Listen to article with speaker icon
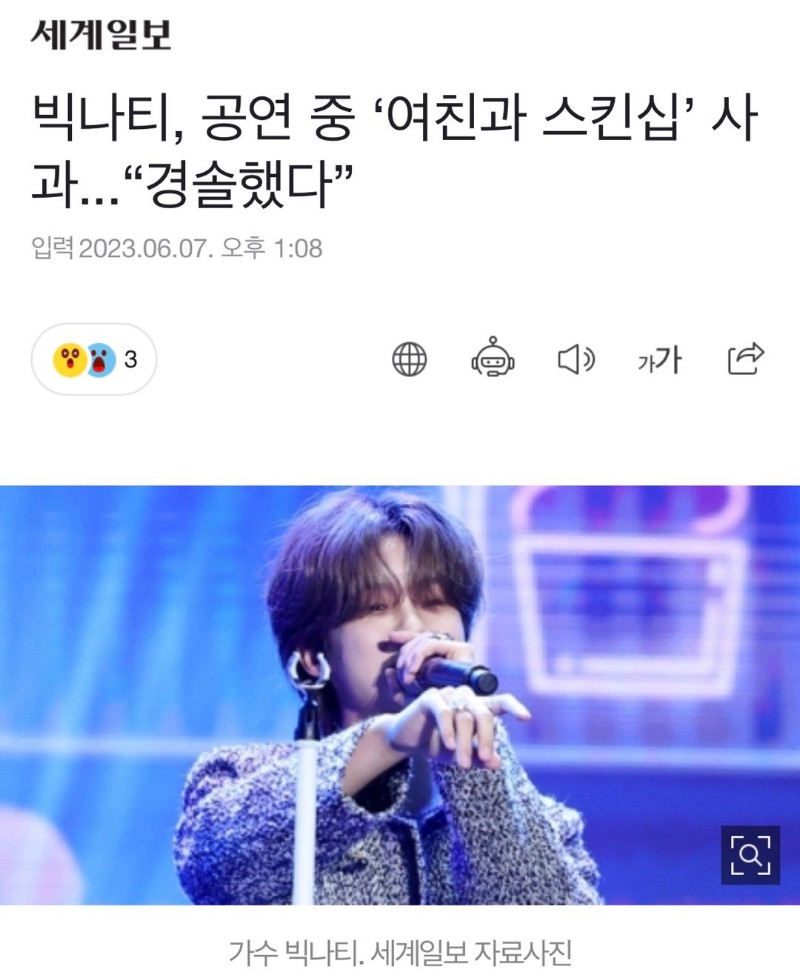The height and width of the screenshot is (978, 800). point(575,359)
